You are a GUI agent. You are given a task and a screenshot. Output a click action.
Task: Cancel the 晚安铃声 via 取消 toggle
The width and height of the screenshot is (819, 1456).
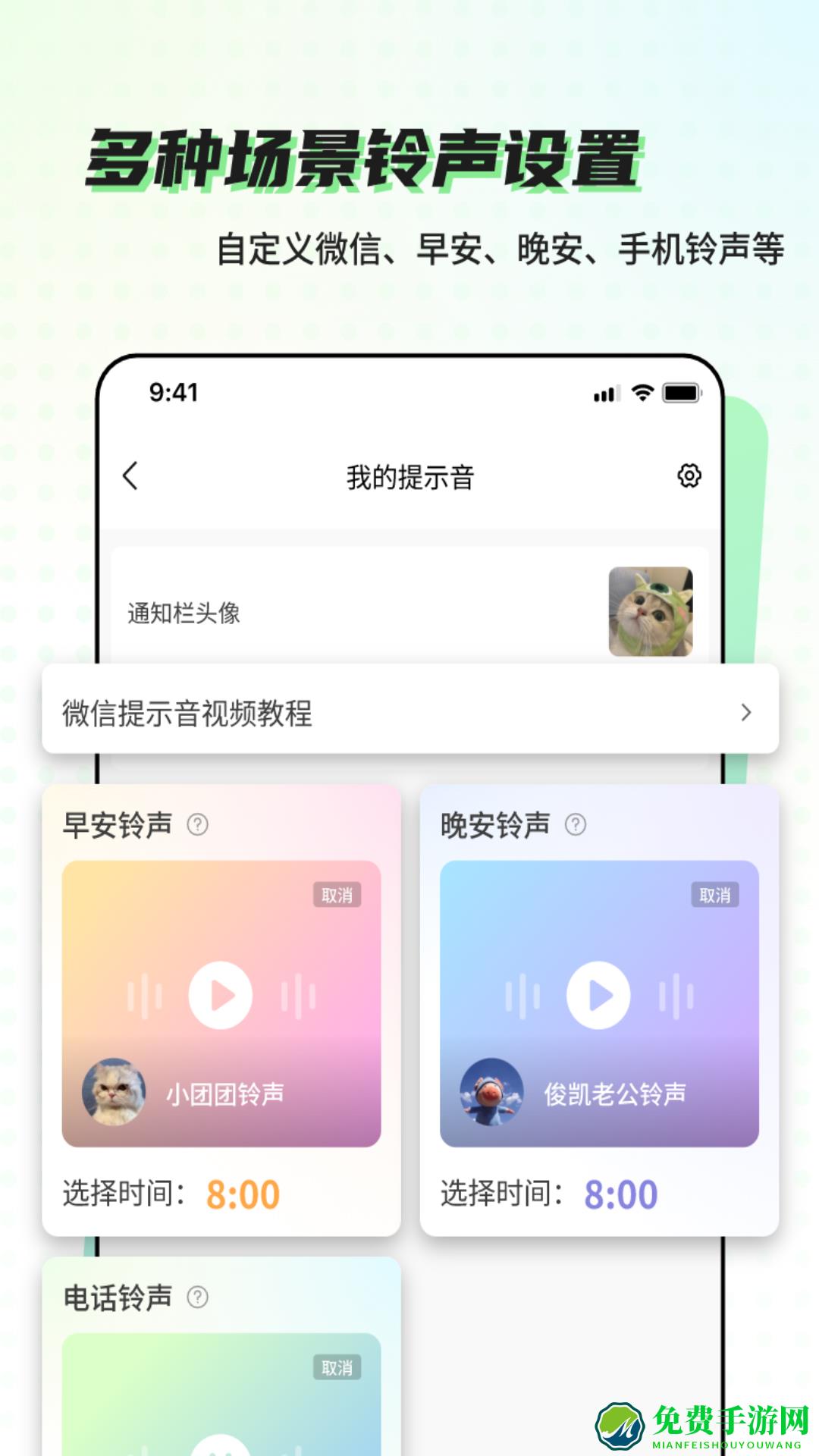pyautogui.click(x=714, y=895)
